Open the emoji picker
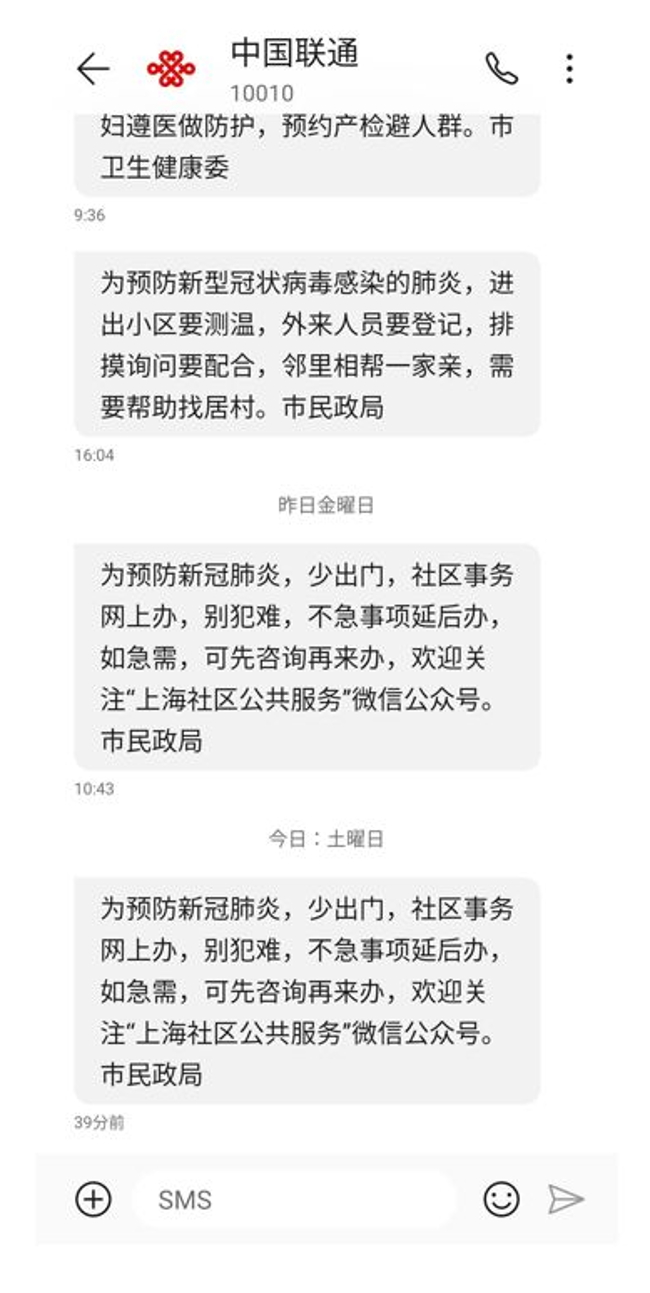 (x=501, y=1199)
